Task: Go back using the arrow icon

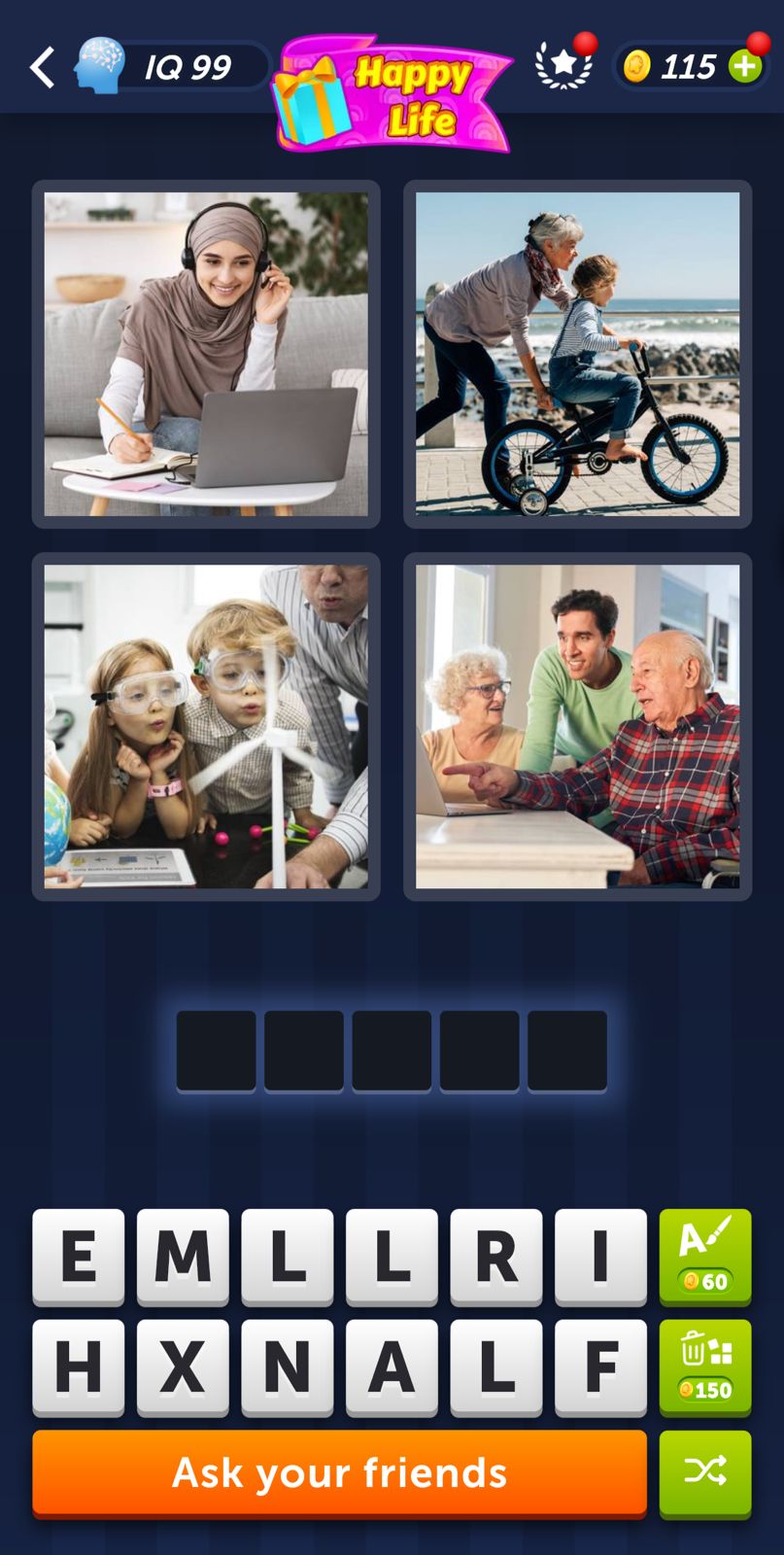Action: 42,67
